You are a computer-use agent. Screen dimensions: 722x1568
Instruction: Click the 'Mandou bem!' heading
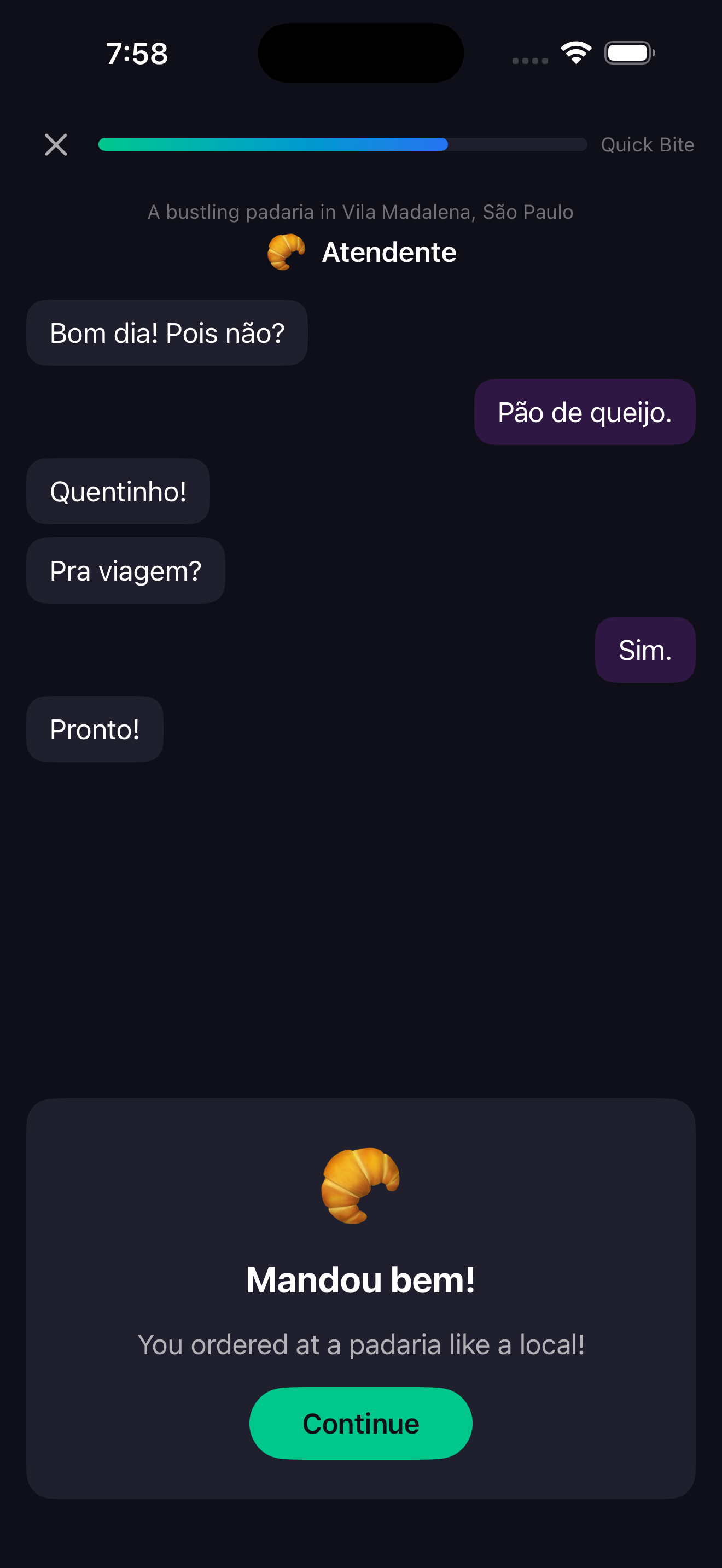coord(360,1279)
